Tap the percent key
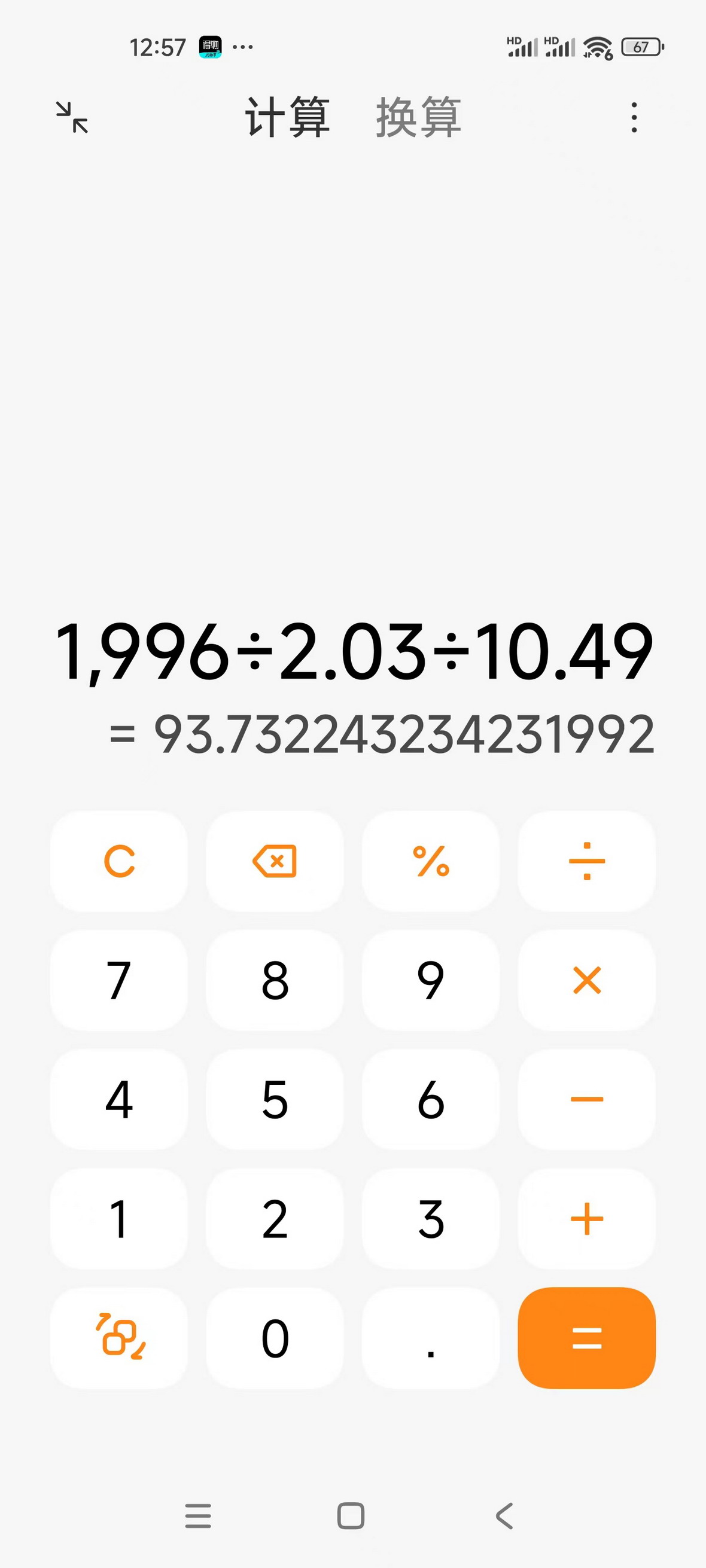Image resolution: width=706 pixels, height=1568 pixels. tap(431, 861)
